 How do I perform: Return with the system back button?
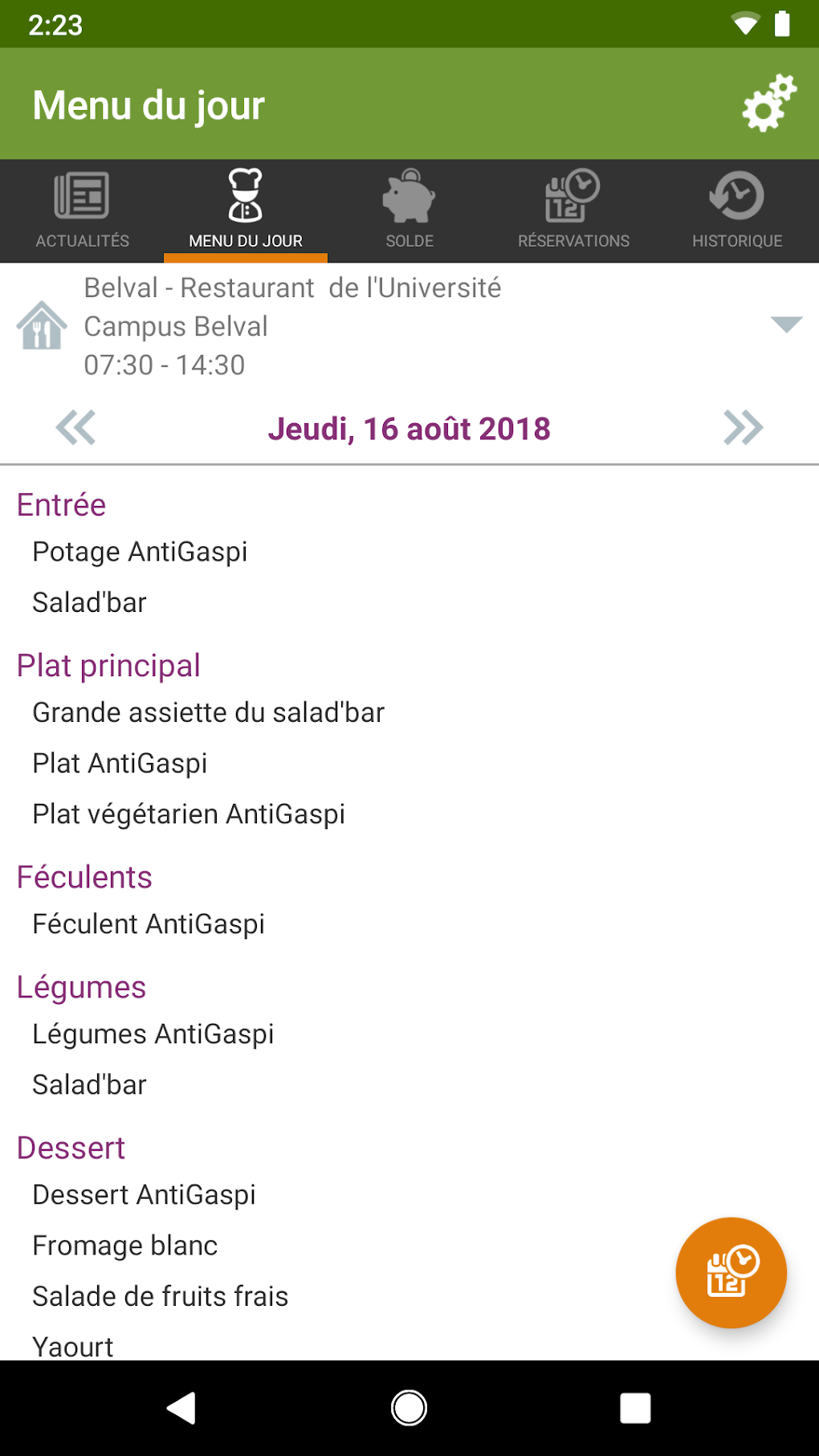(x=181, y=1408)
